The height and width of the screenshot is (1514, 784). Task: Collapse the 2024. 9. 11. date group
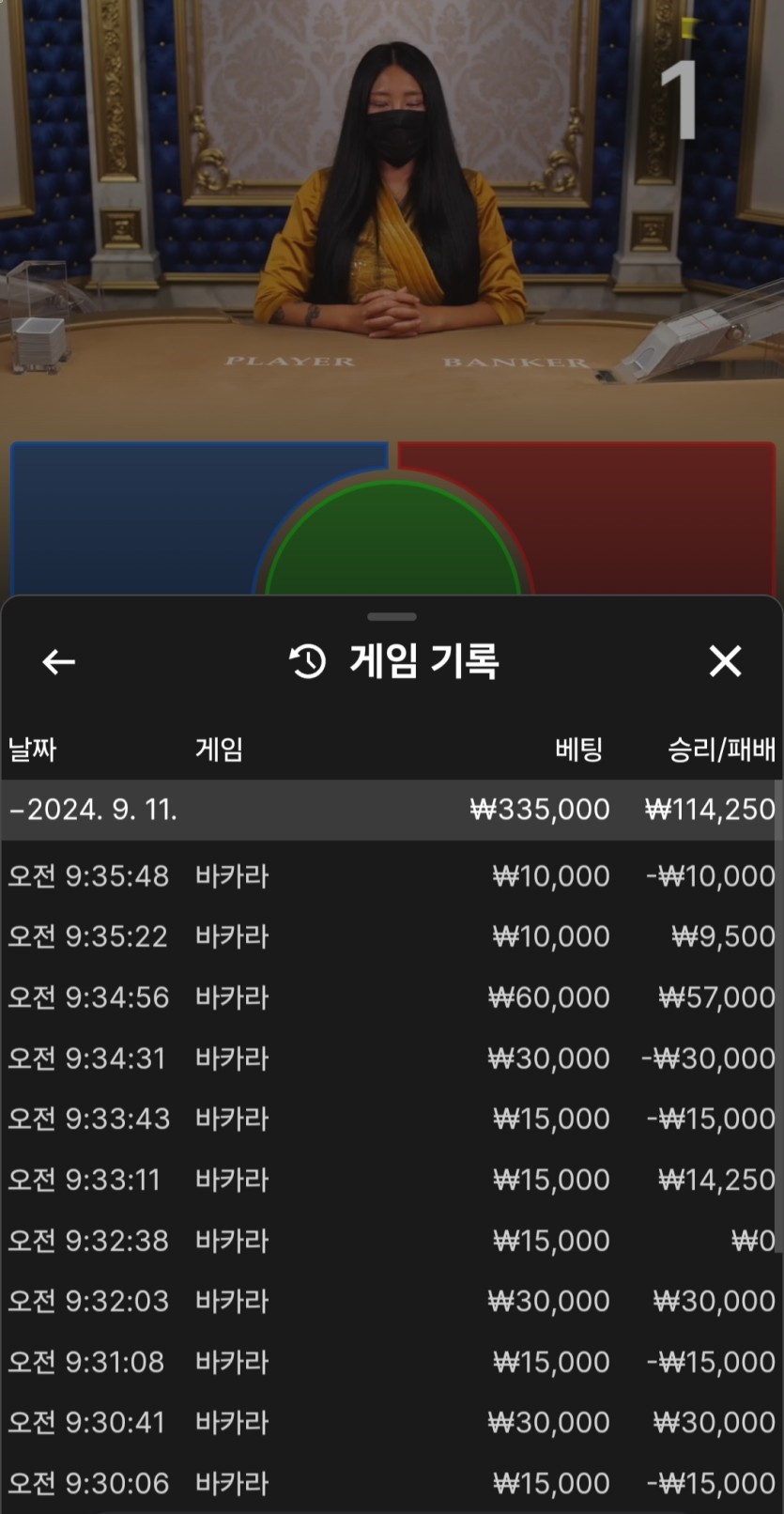[x=94, y=810]
